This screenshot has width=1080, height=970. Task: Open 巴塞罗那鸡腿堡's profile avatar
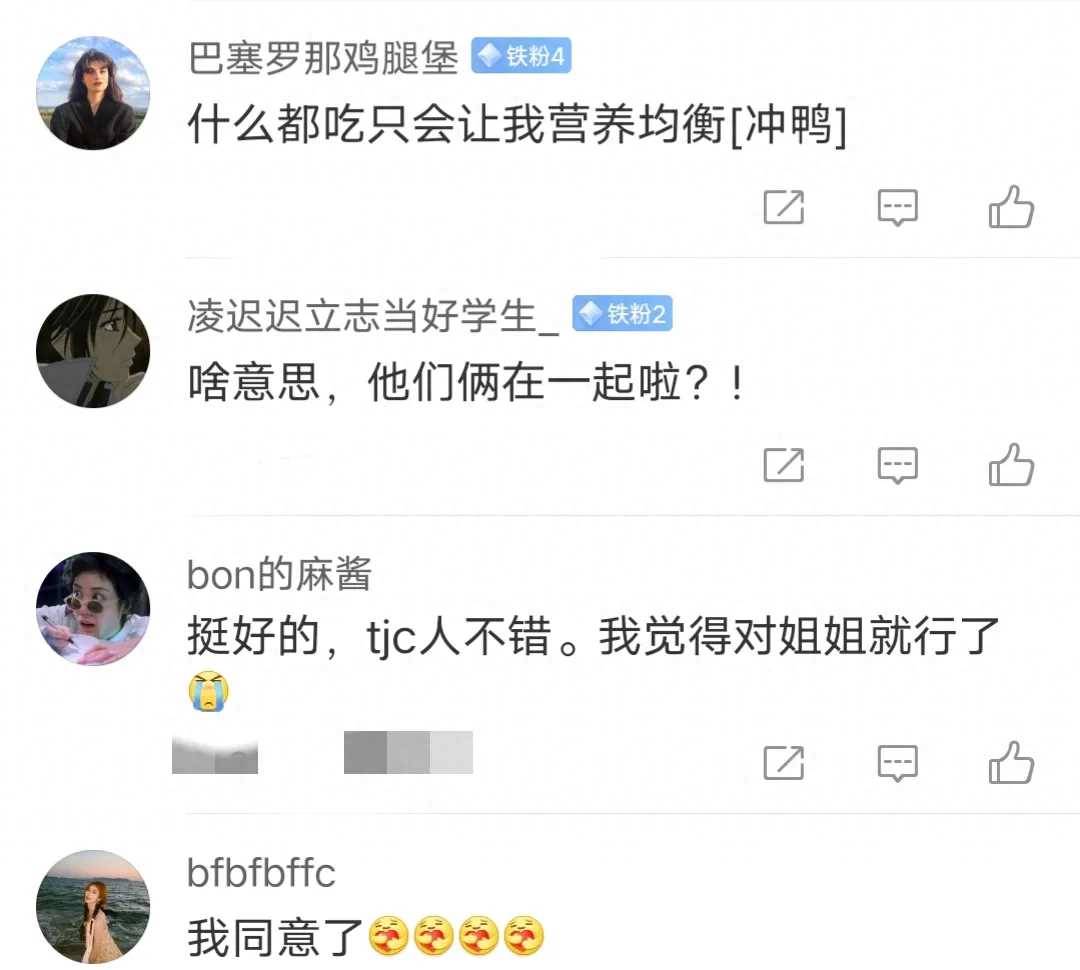point(93,93)
